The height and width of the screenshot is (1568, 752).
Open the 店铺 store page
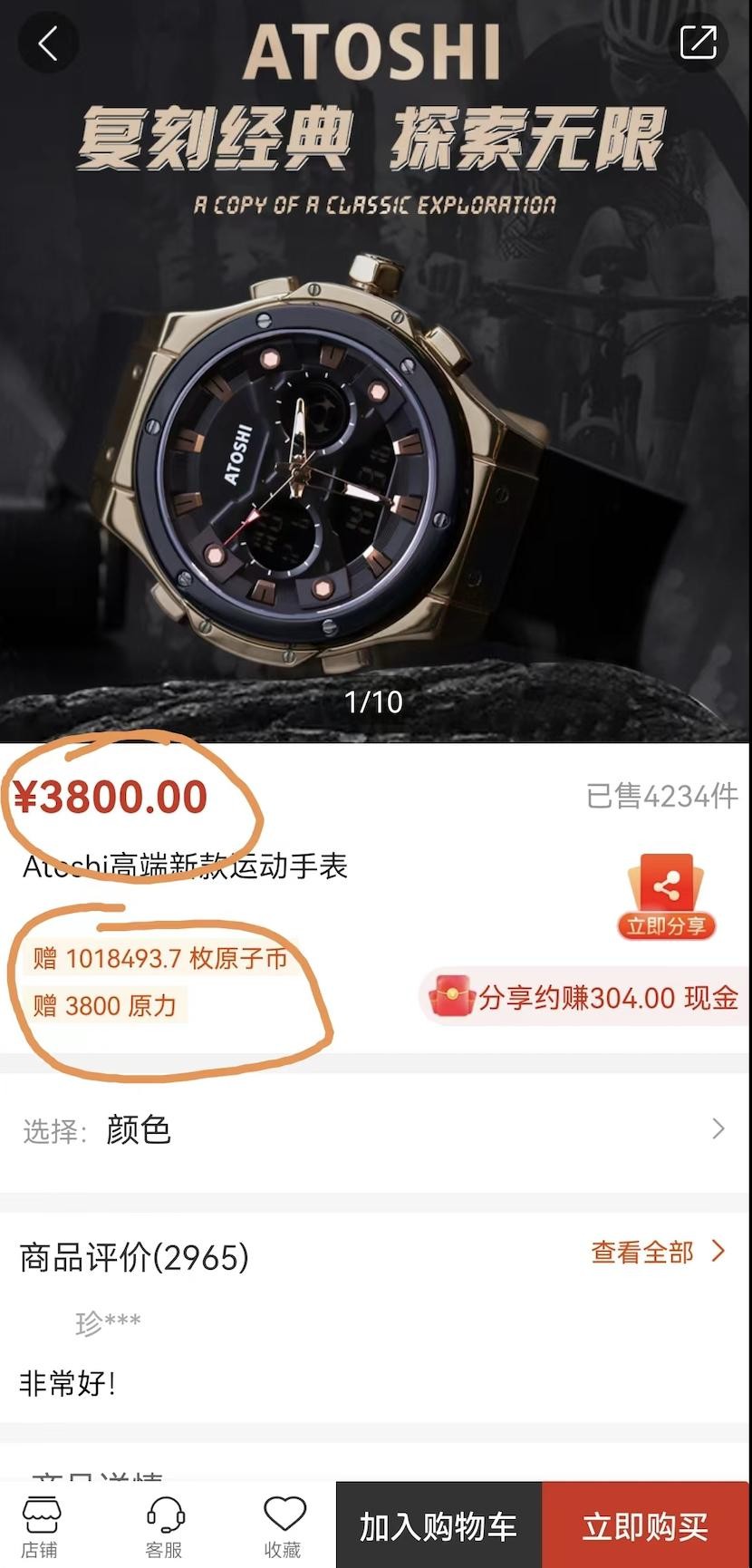click(40, 1526)
